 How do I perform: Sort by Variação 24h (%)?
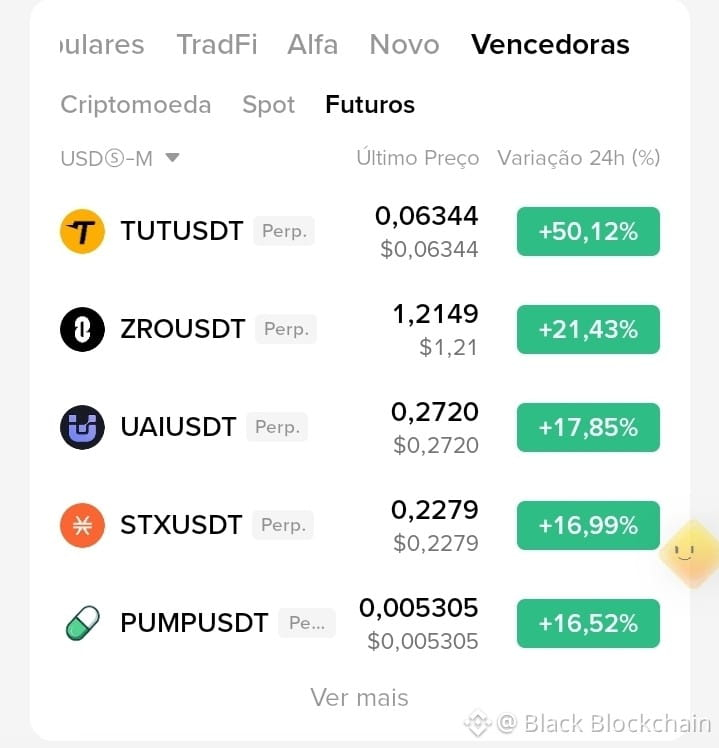pyautogui.click(x=579, y=157)
